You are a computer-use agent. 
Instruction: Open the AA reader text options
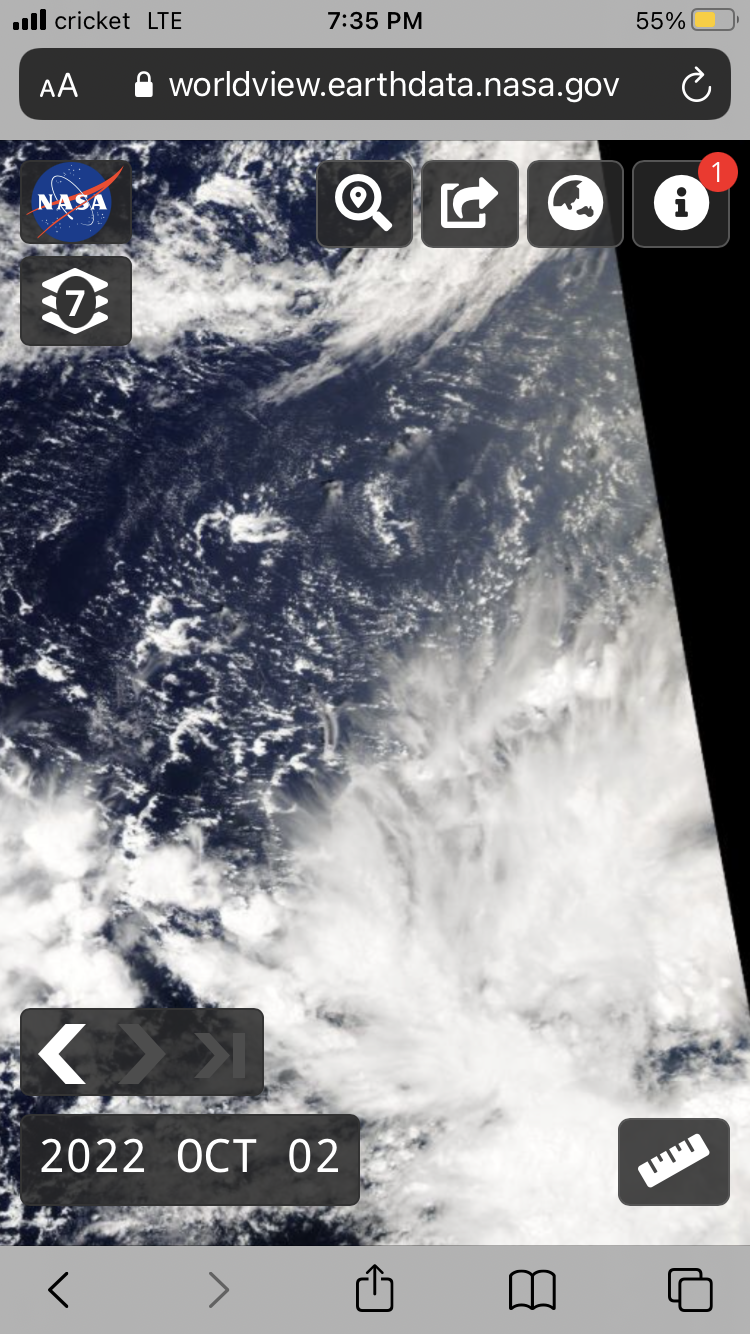pyautogui.click(x=59, y=86)
